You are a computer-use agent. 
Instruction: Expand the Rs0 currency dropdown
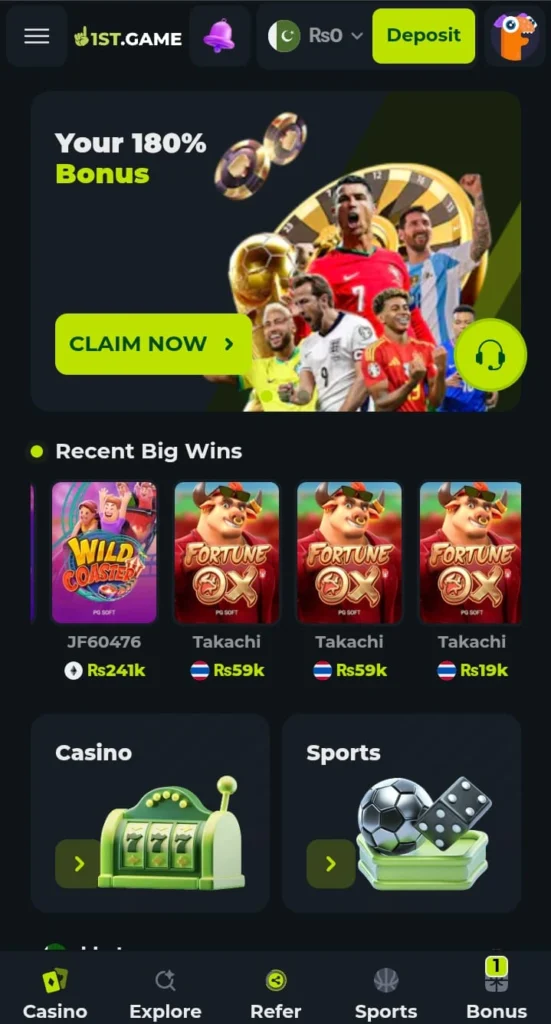tap(315, 36)
